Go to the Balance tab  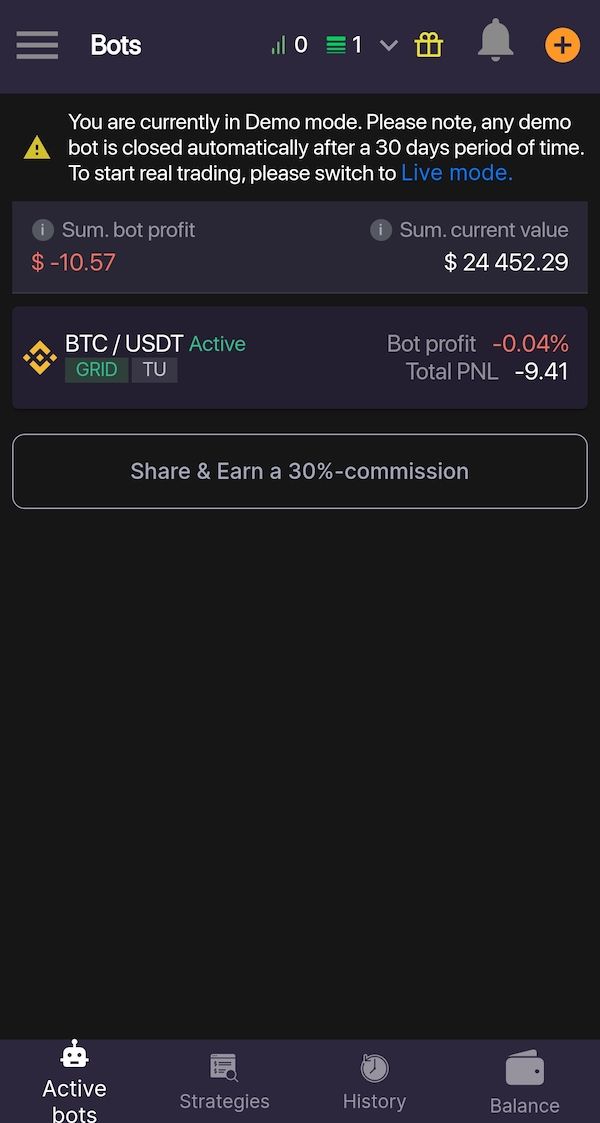coord(525,1083)
